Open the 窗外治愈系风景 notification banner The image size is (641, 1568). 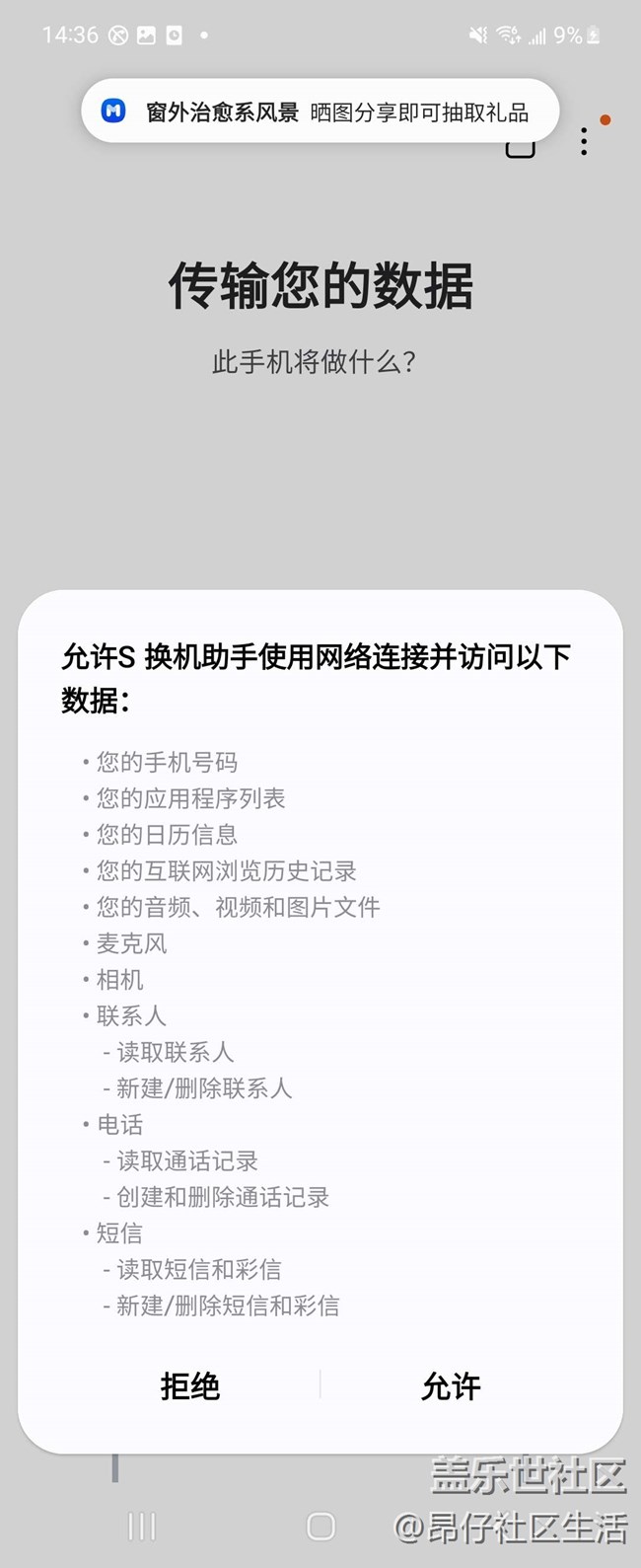[320, 112]
